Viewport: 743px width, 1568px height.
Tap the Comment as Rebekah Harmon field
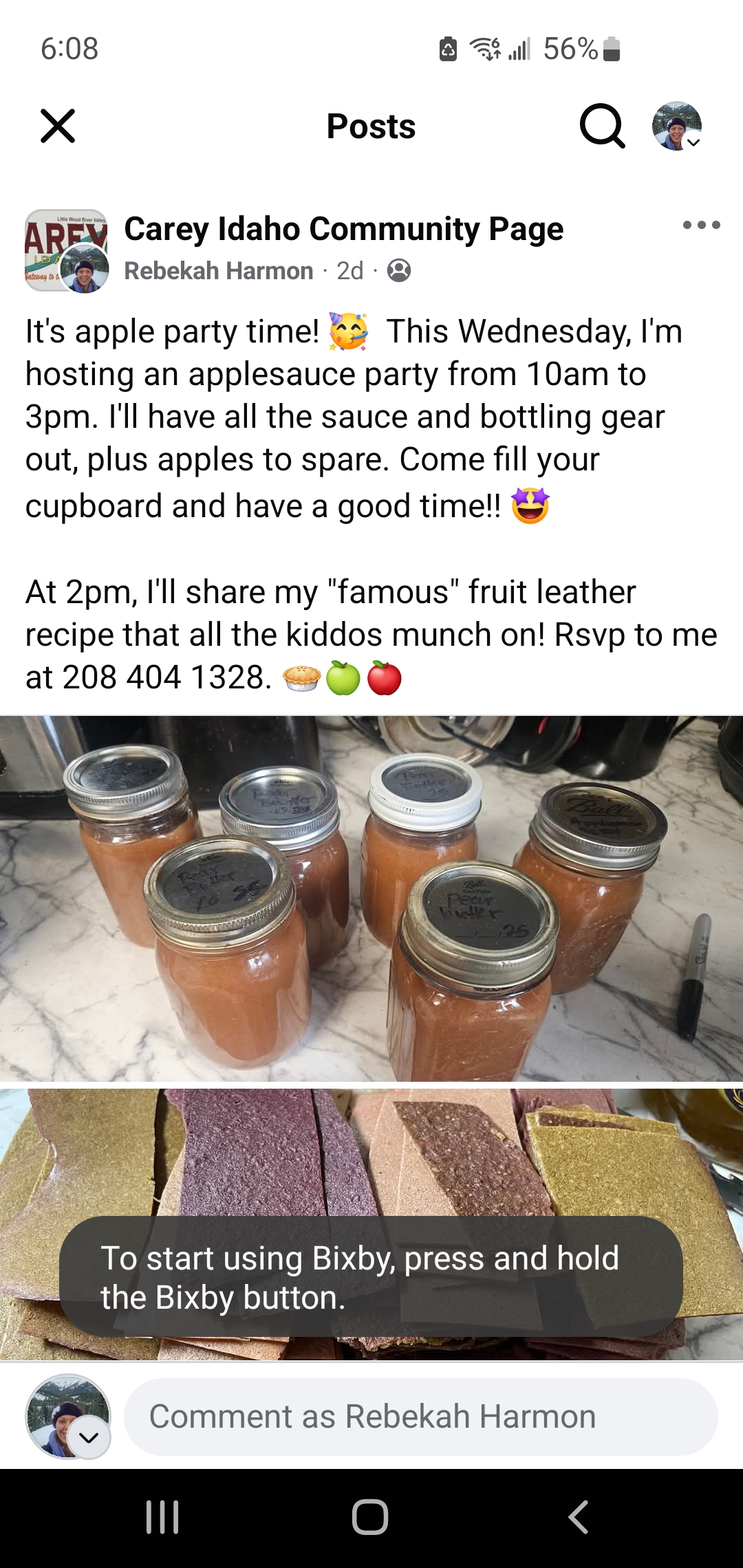(420, 1417)
